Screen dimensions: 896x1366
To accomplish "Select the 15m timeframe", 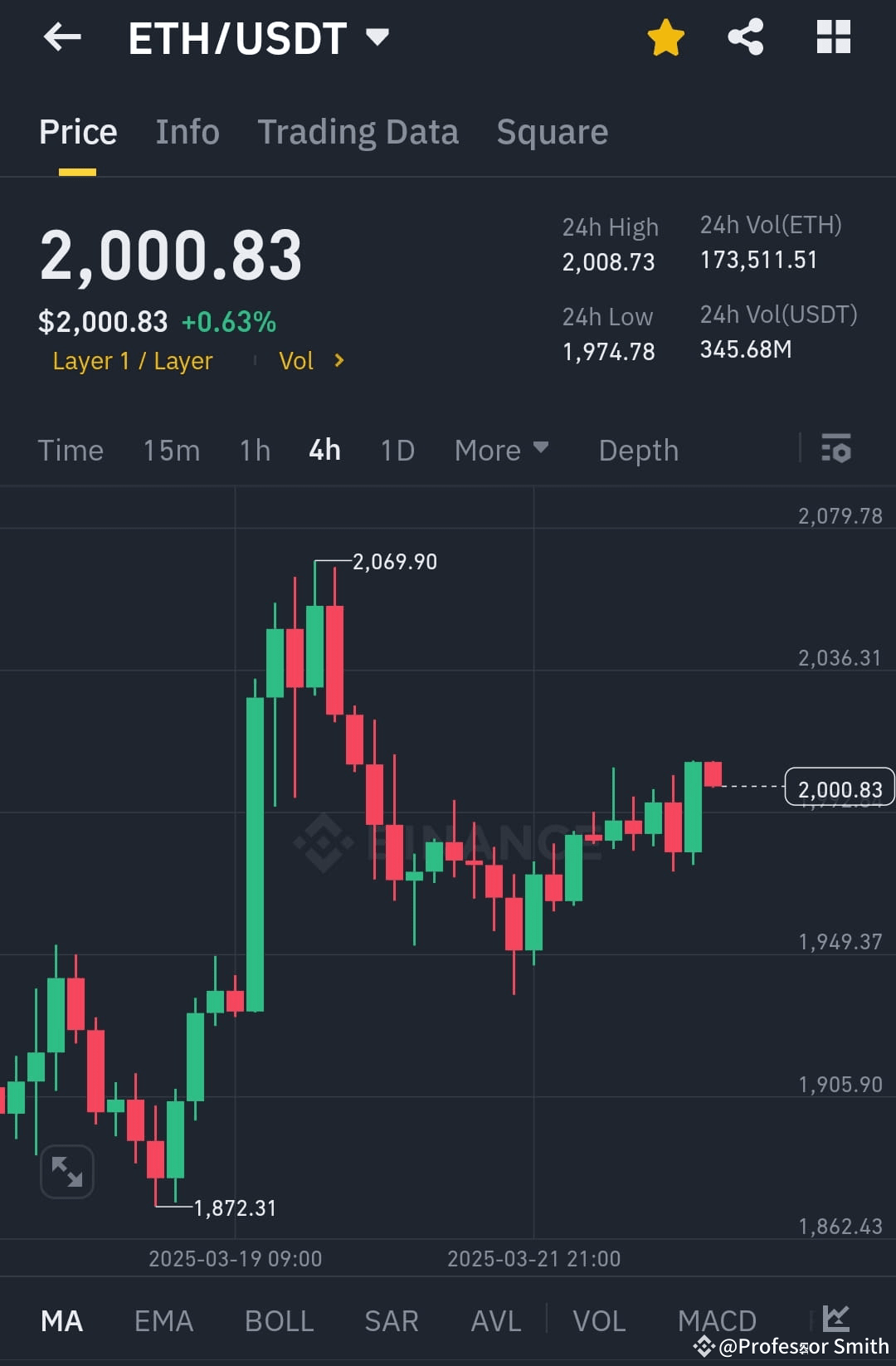I will (x=170, y=450).
